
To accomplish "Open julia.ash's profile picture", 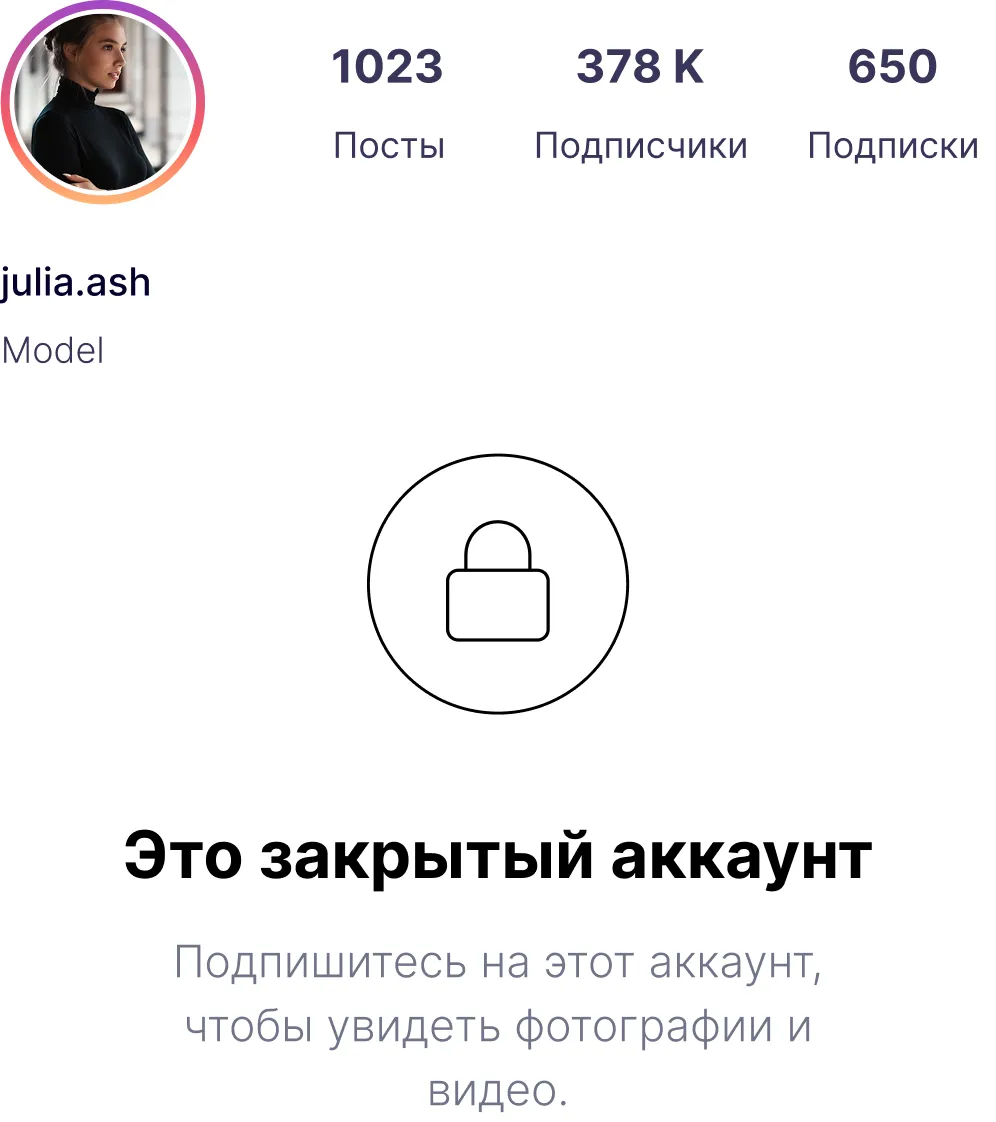I will (x=103, y=100).
